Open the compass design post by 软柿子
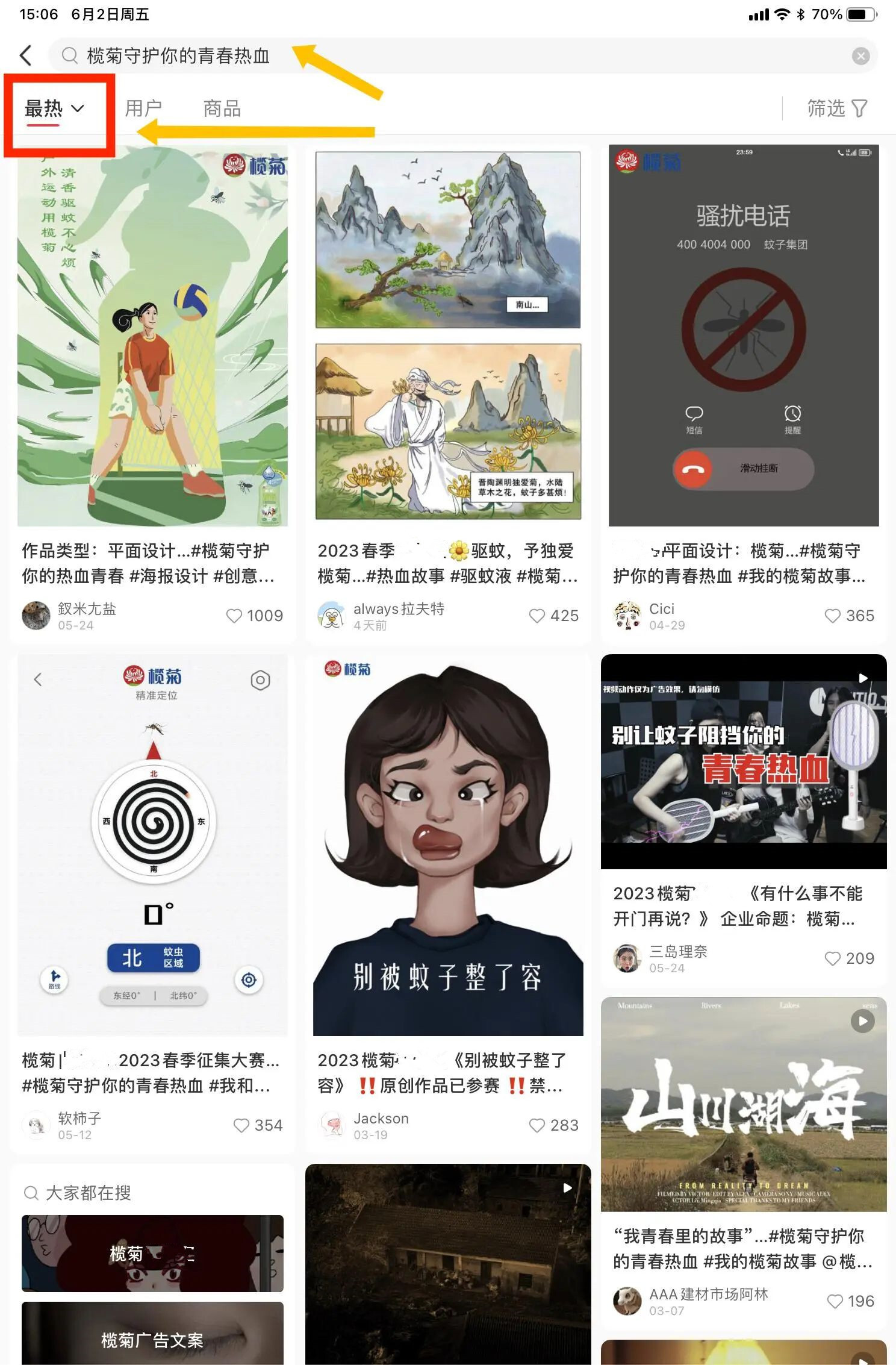This screenshot has width=896, height=1365. pos(152,845)
